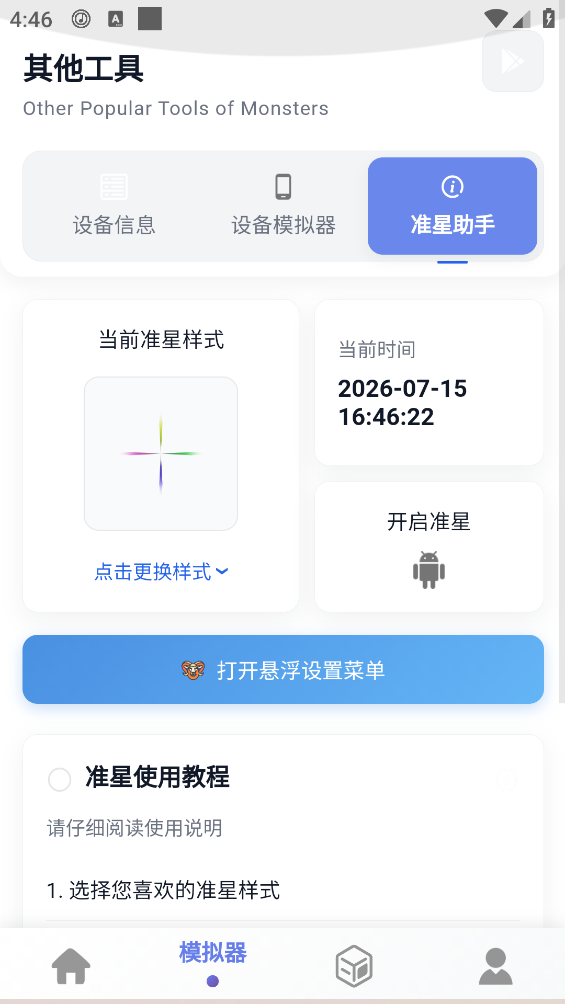
Task: Tap the play arrow icon at top right
Action: [512, 61]
